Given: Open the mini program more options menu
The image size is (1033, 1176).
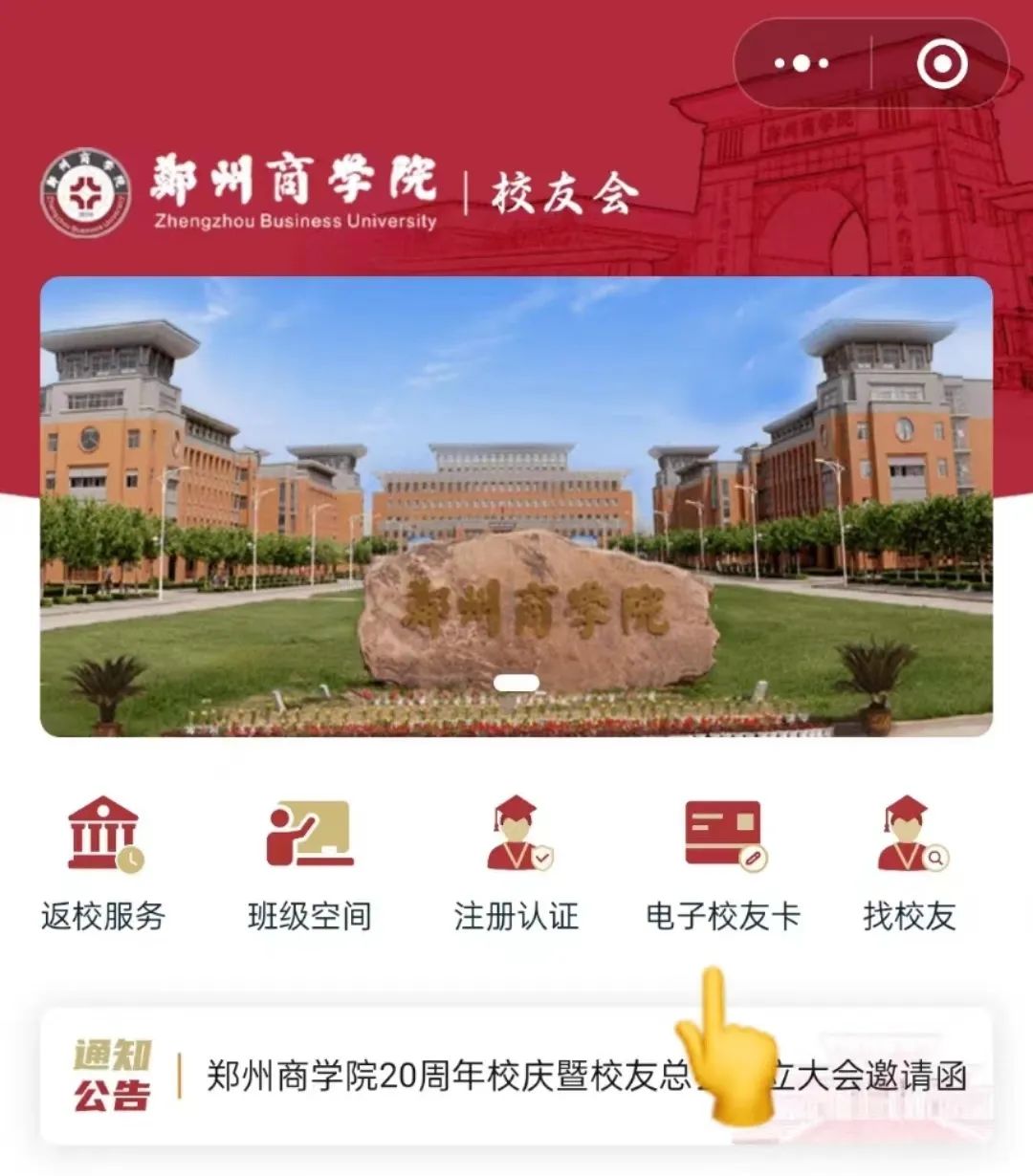Looking at the screenshot, I should [x=802, y=64].
